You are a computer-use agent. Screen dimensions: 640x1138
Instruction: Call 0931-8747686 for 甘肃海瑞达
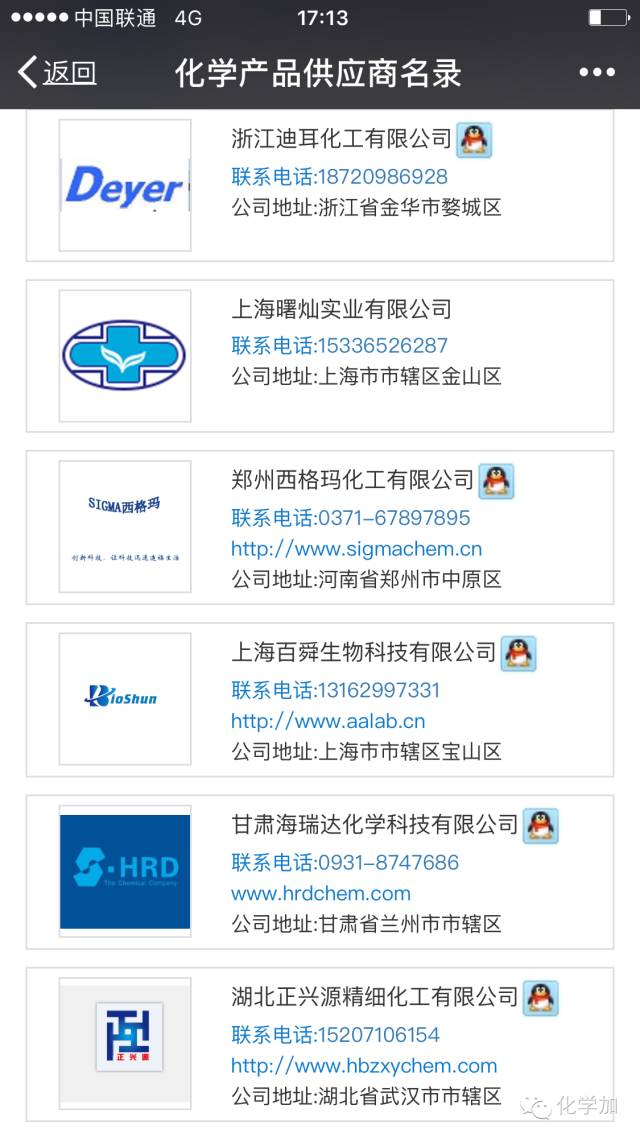coord(345,862)
